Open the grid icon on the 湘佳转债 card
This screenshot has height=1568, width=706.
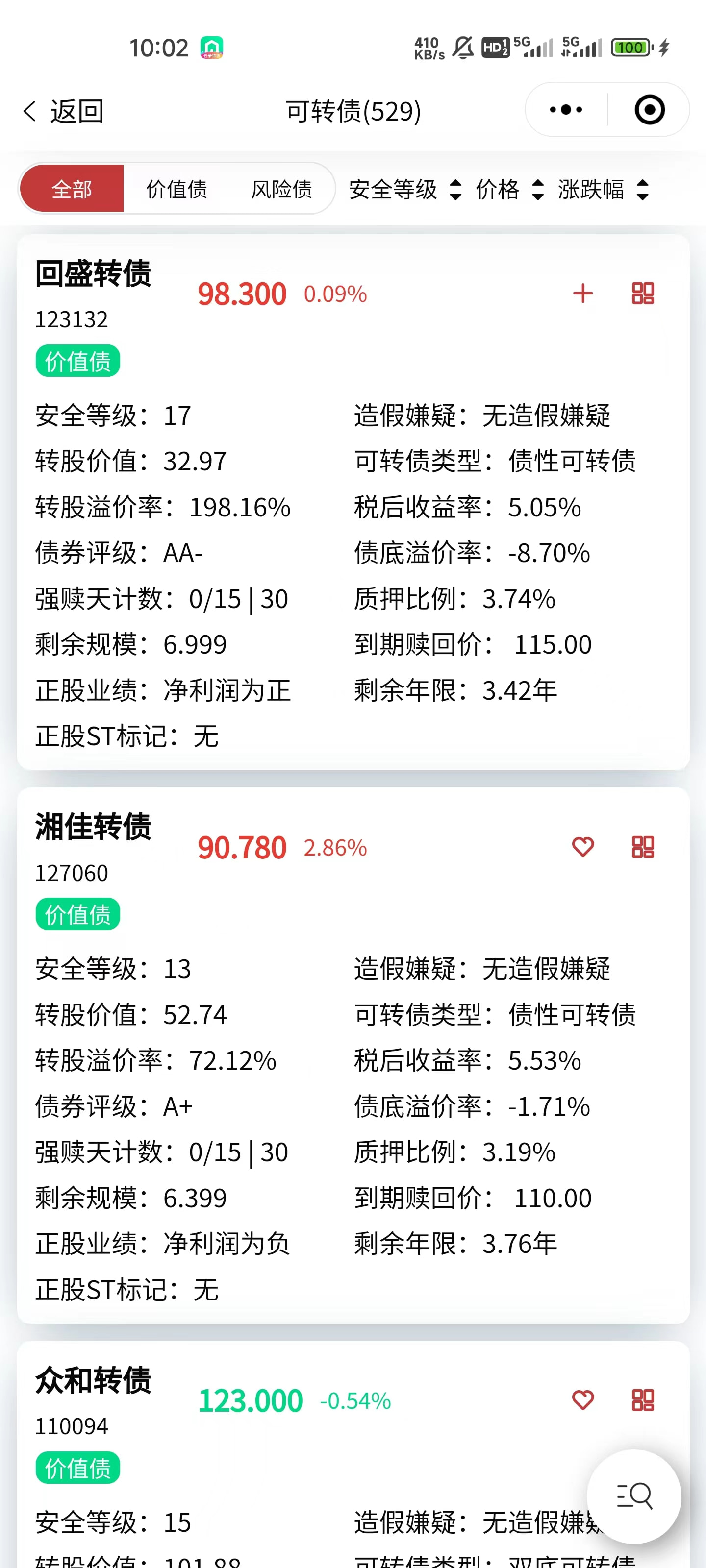coord(643,847)
